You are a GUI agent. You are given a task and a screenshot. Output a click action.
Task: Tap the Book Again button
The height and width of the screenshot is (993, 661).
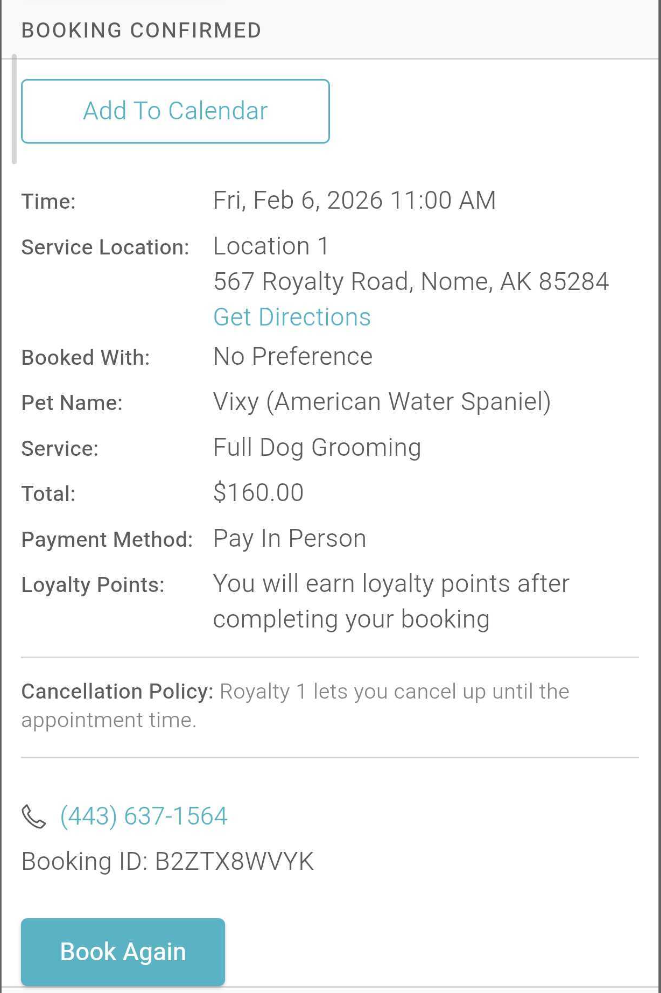click(x=123, y=951)
